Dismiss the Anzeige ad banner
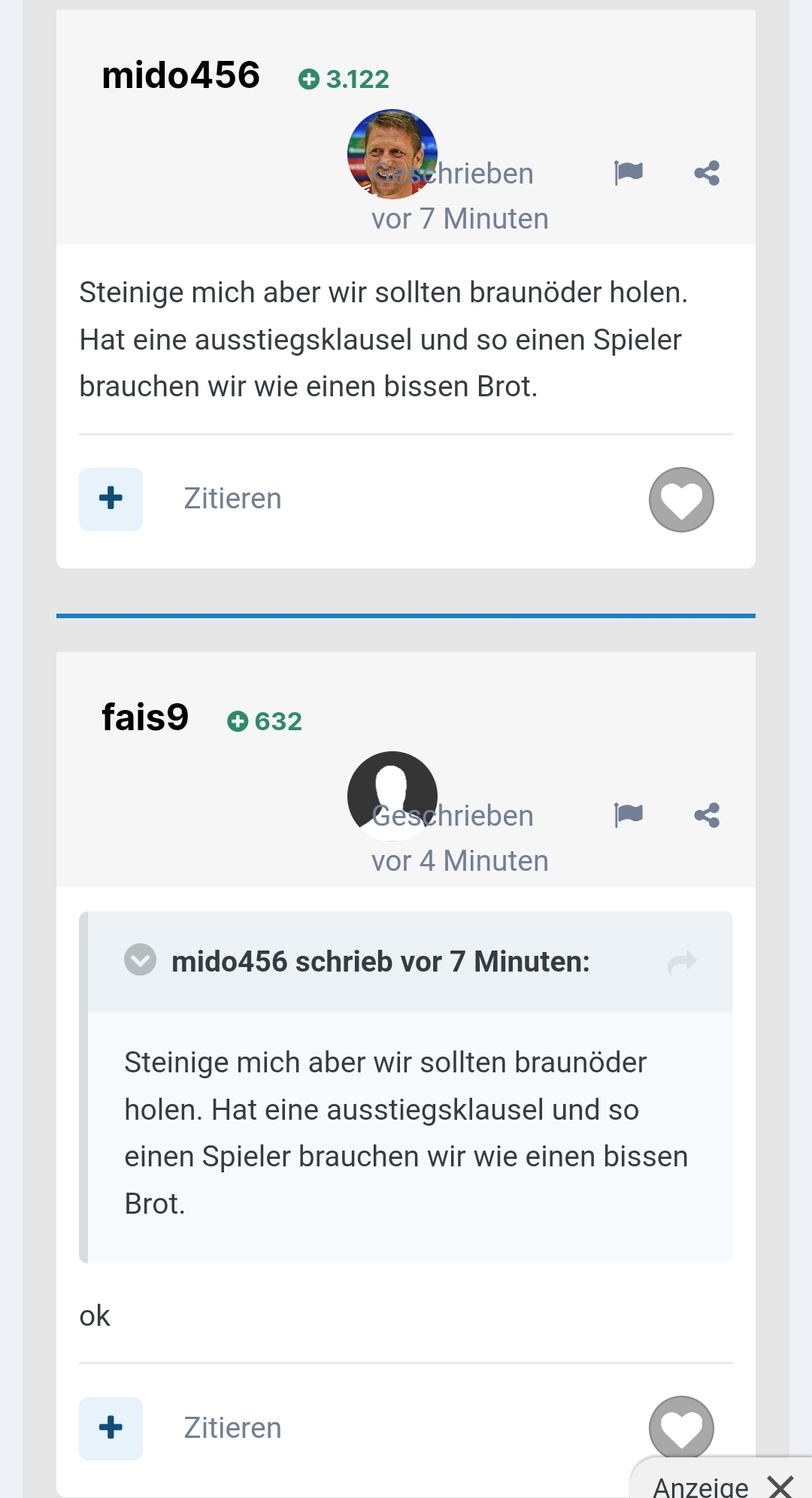This screenshot has height=1498, width=812. point(780,1487)
